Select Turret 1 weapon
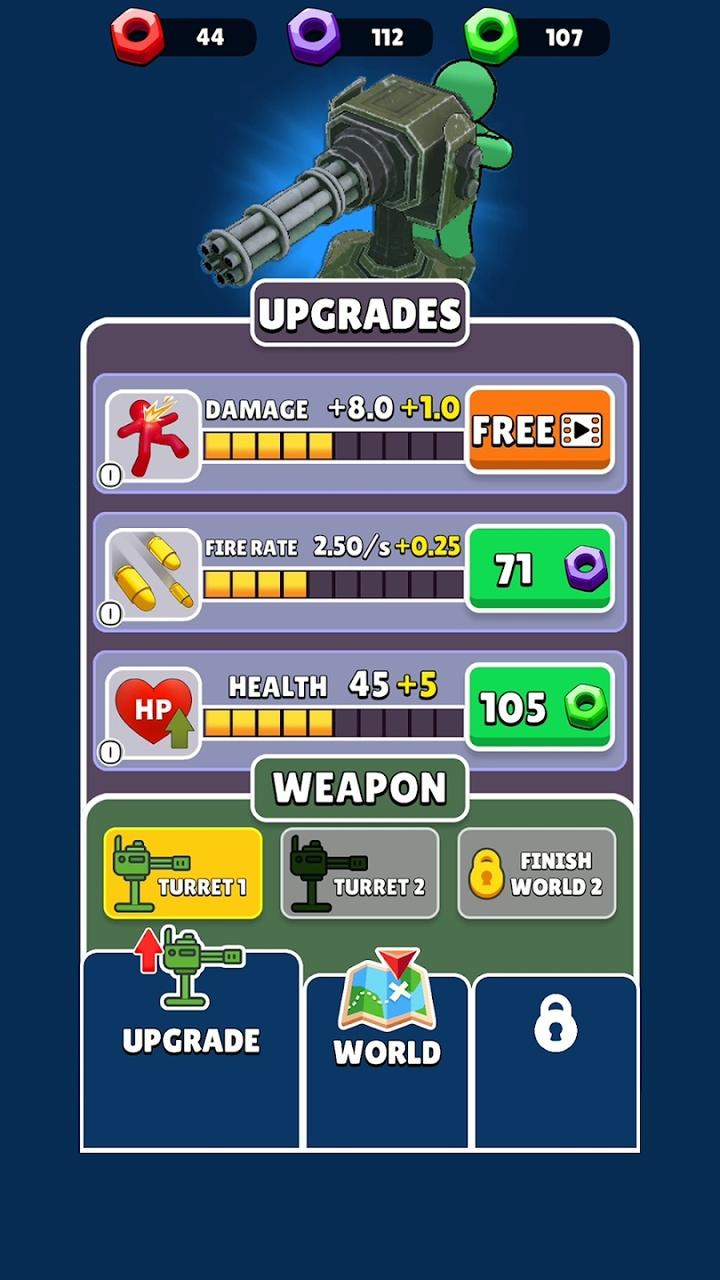 pos(183,873)
